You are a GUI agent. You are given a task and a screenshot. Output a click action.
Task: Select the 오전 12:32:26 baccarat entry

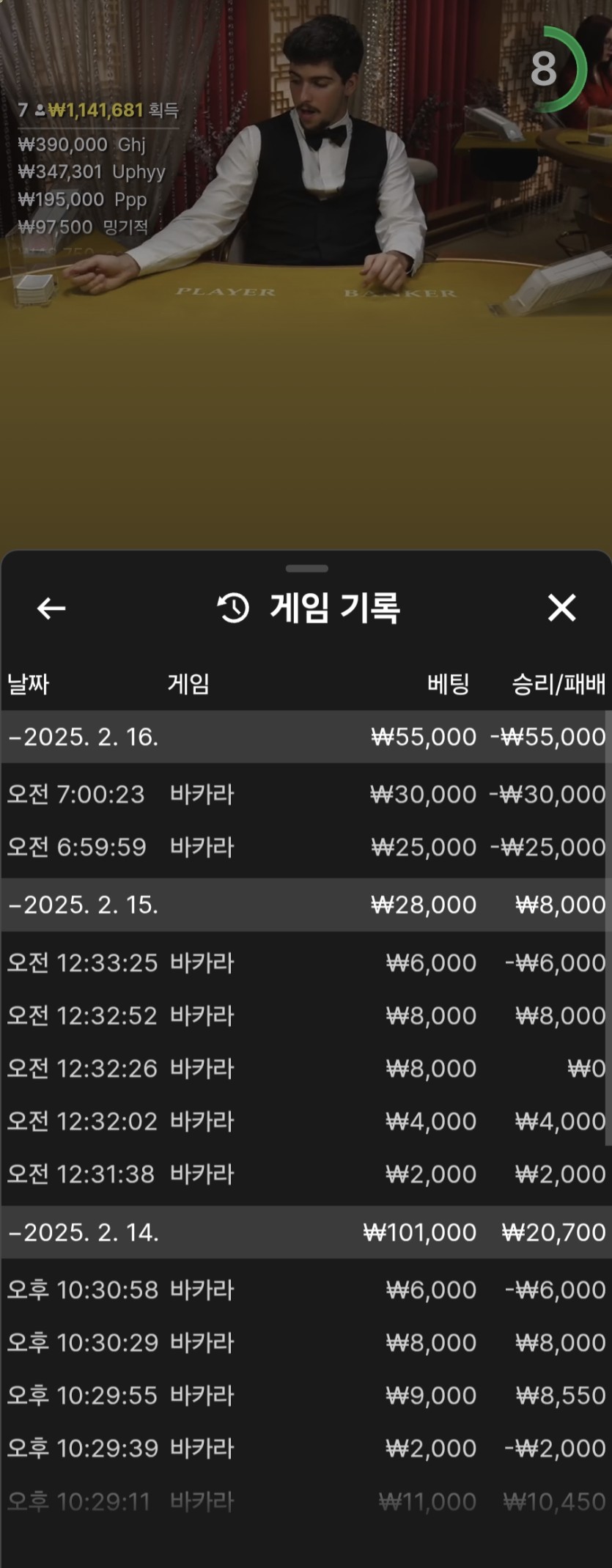[306, 1068]
